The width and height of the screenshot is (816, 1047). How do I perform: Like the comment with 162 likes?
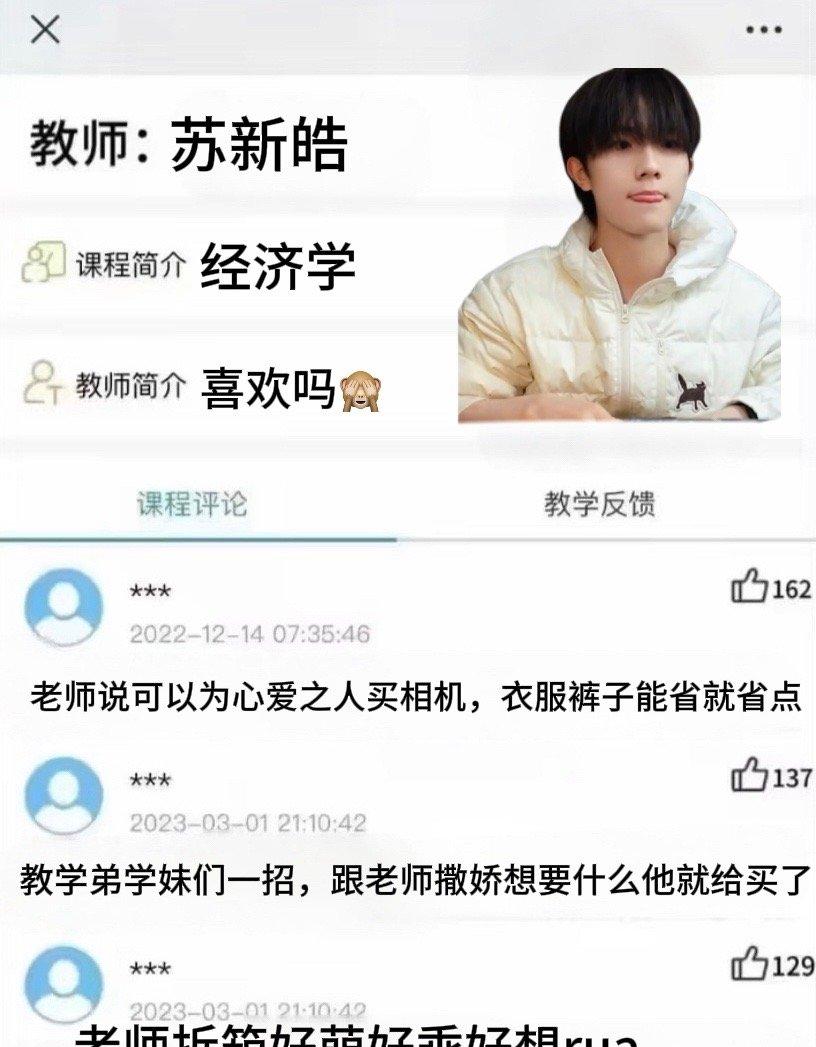(x=749, y=586)
